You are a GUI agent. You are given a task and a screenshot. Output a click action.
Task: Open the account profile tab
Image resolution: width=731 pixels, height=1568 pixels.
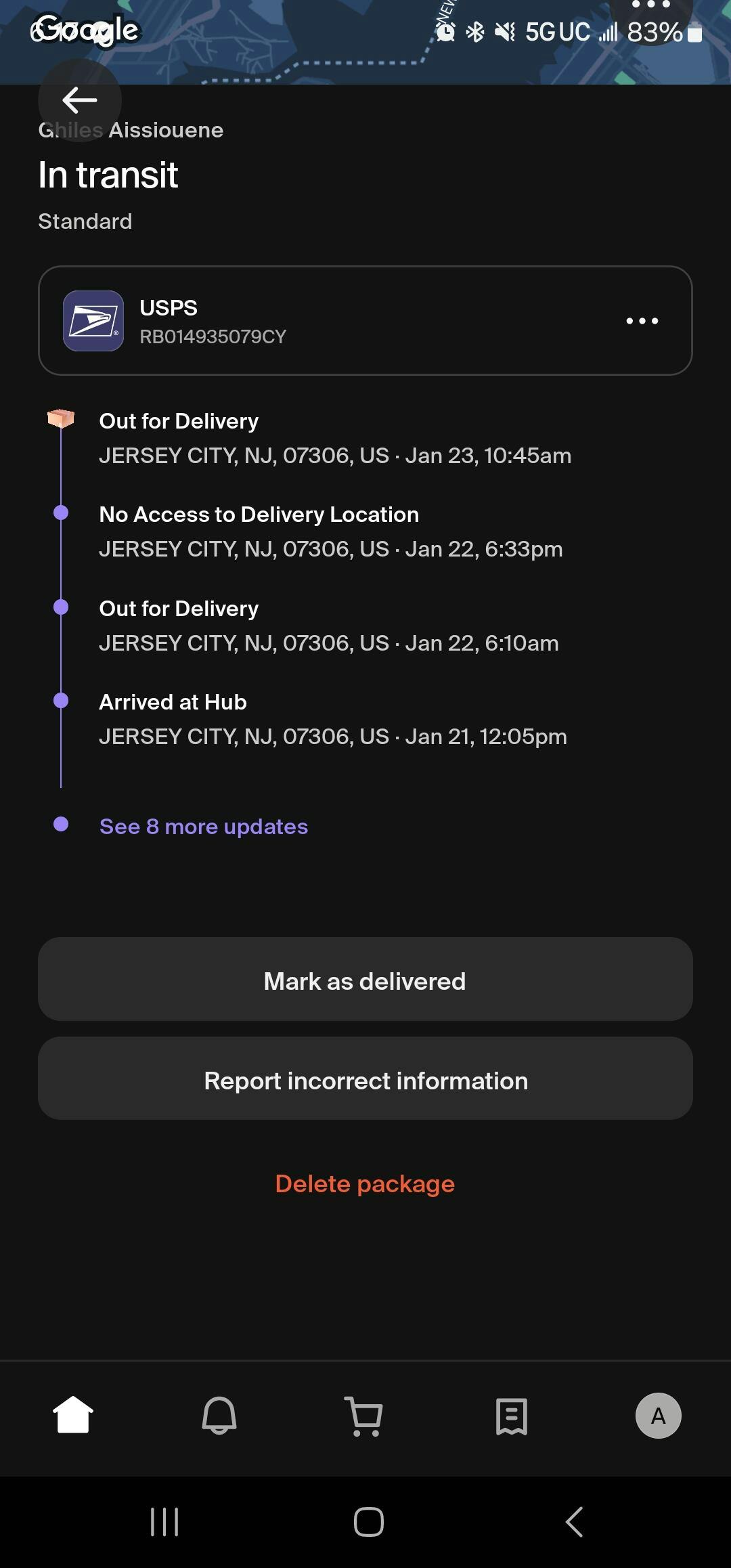point(658,1416)
